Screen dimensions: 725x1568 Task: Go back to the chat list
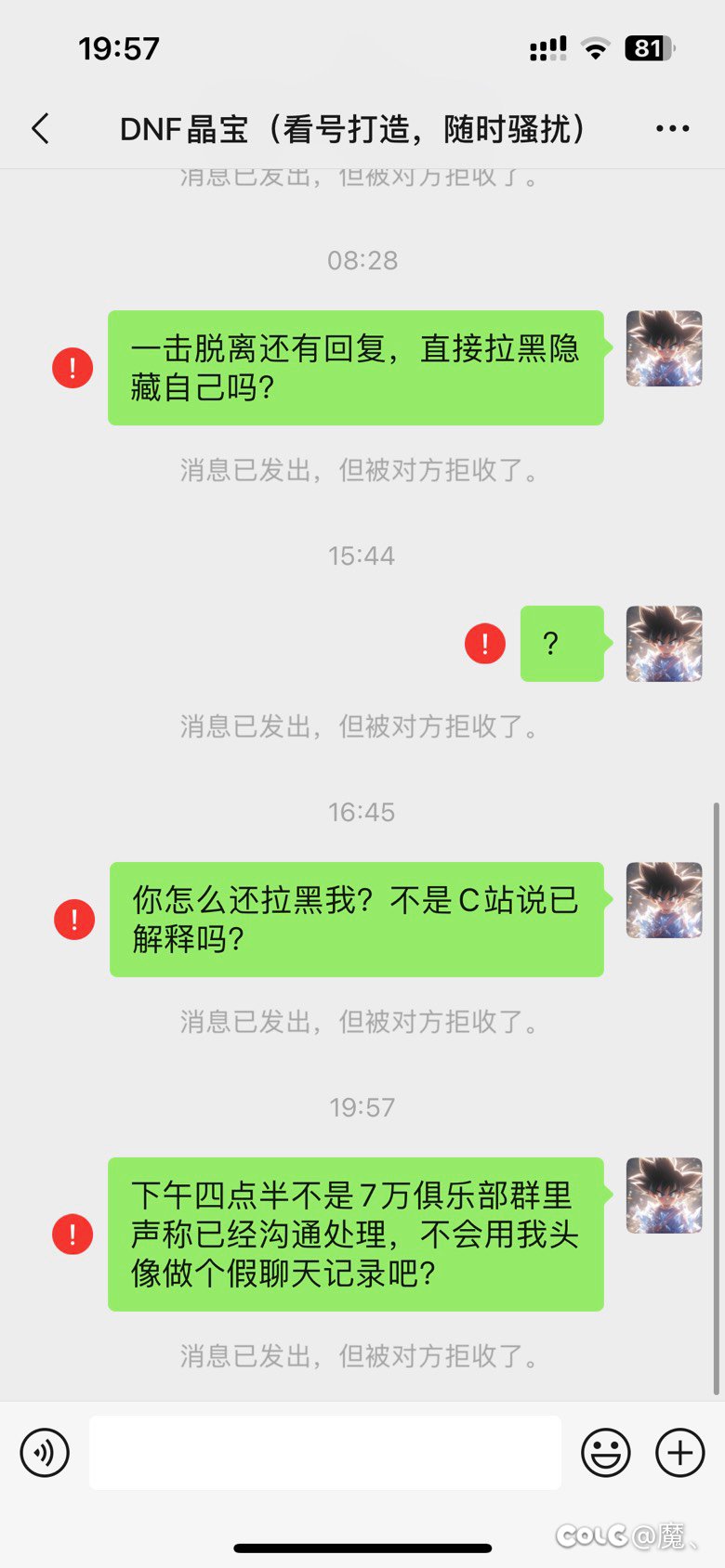coord(40,128)
